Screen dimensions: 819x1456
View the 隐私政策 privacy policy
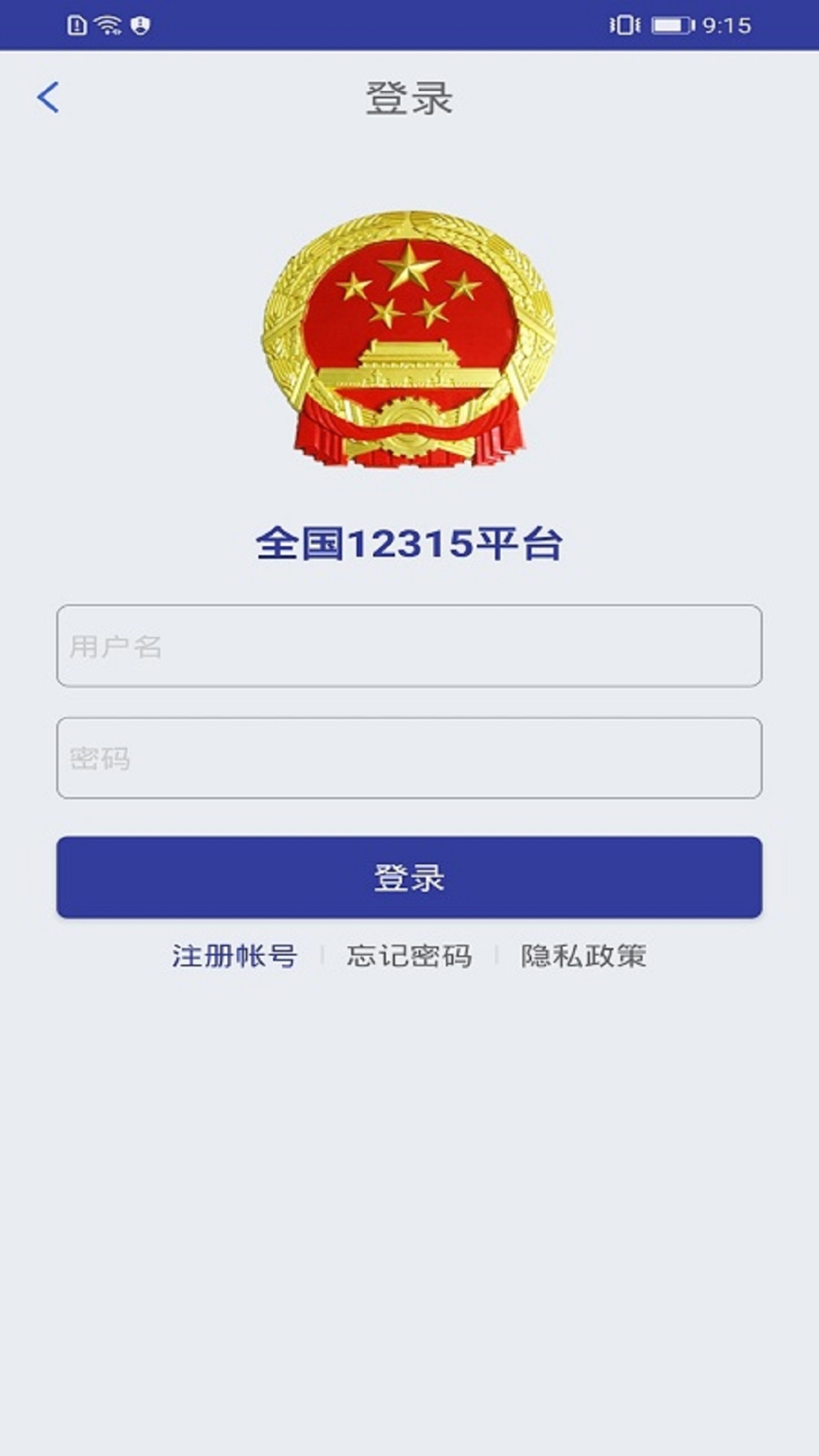coord(583,955)
